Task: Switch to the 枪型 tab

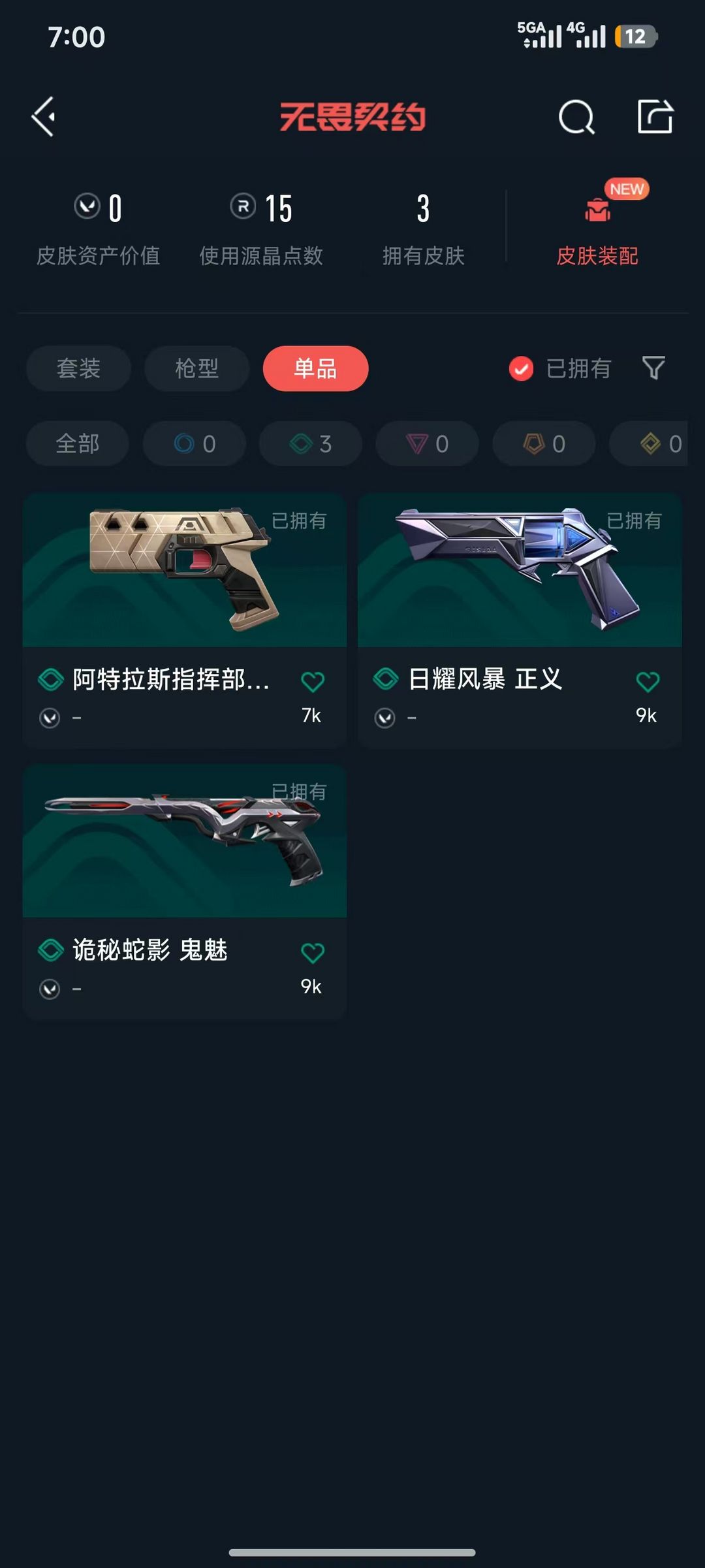Action: tap(196, 369)
